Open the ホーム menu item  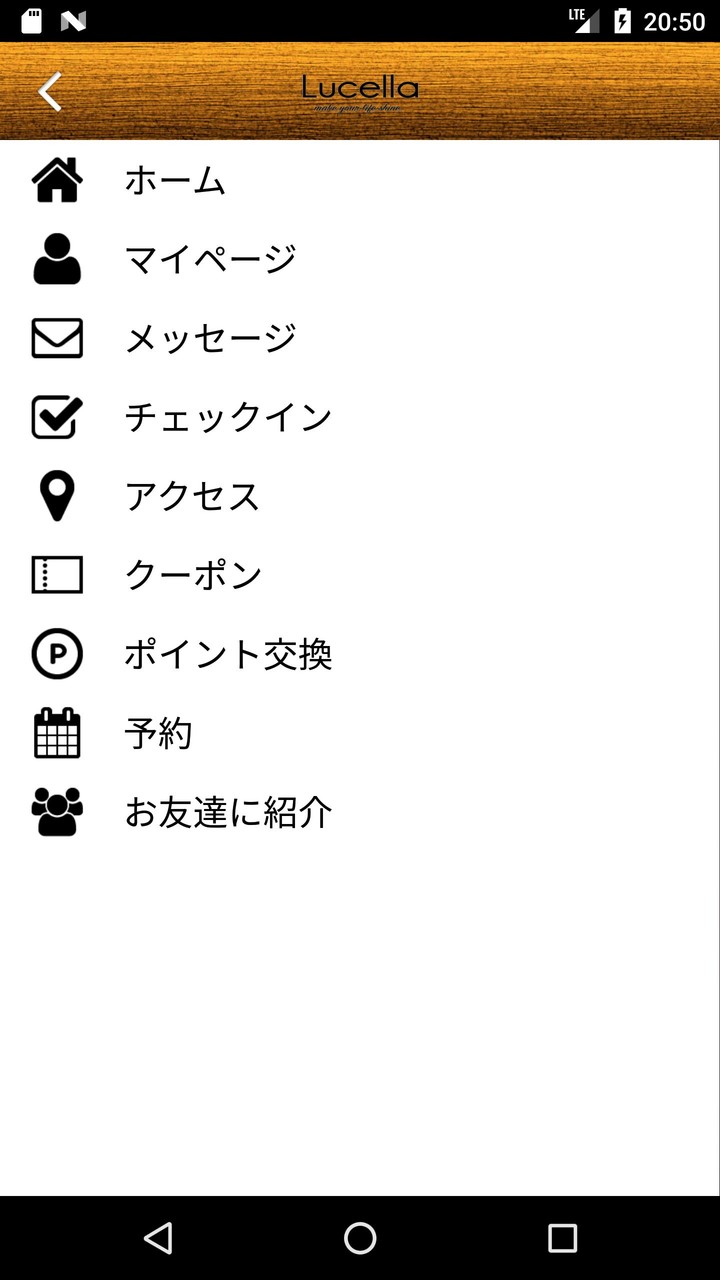point(174,181)
